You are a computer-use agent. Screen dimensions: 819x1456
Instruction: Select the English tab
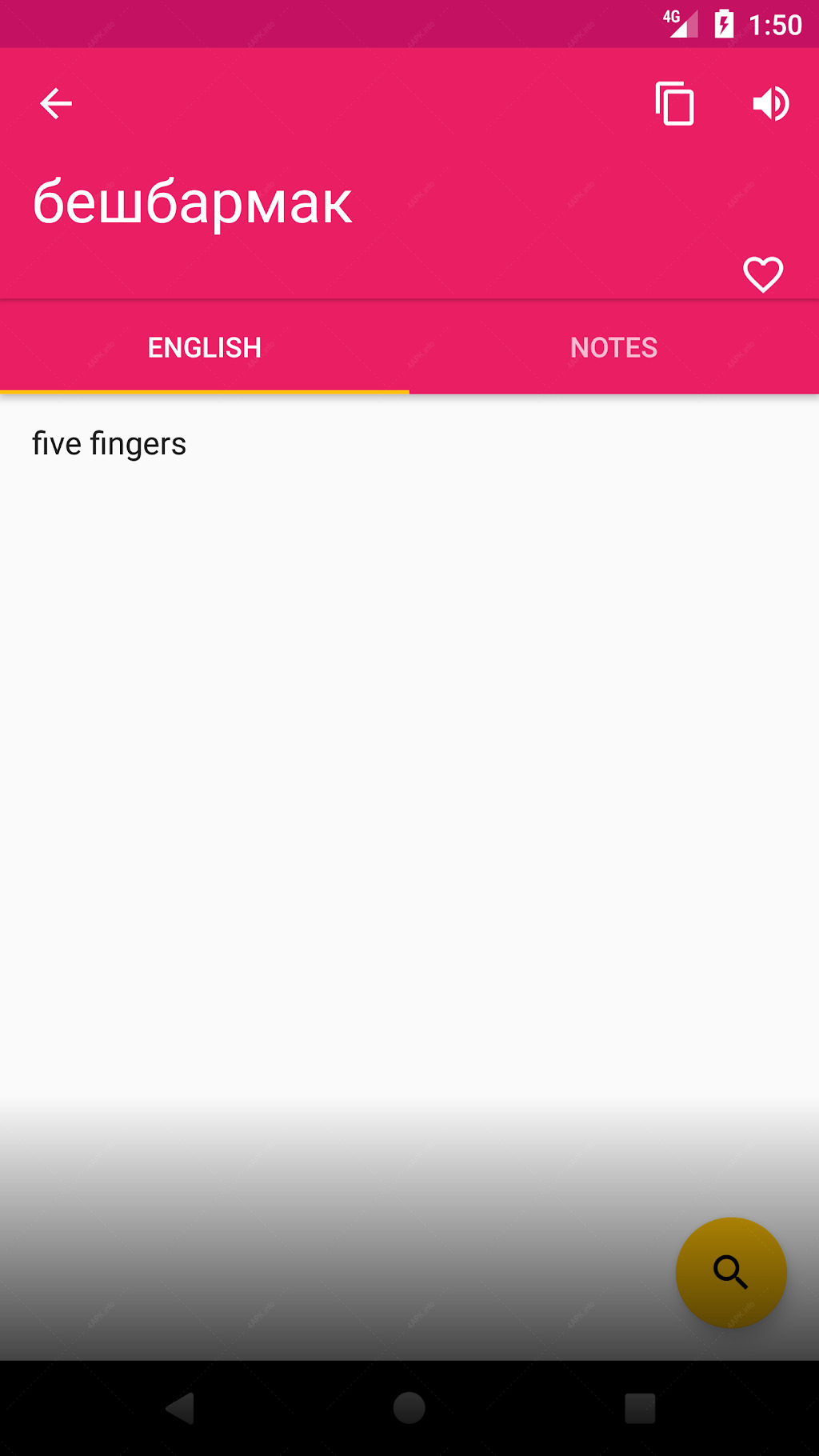coord(205,348)
